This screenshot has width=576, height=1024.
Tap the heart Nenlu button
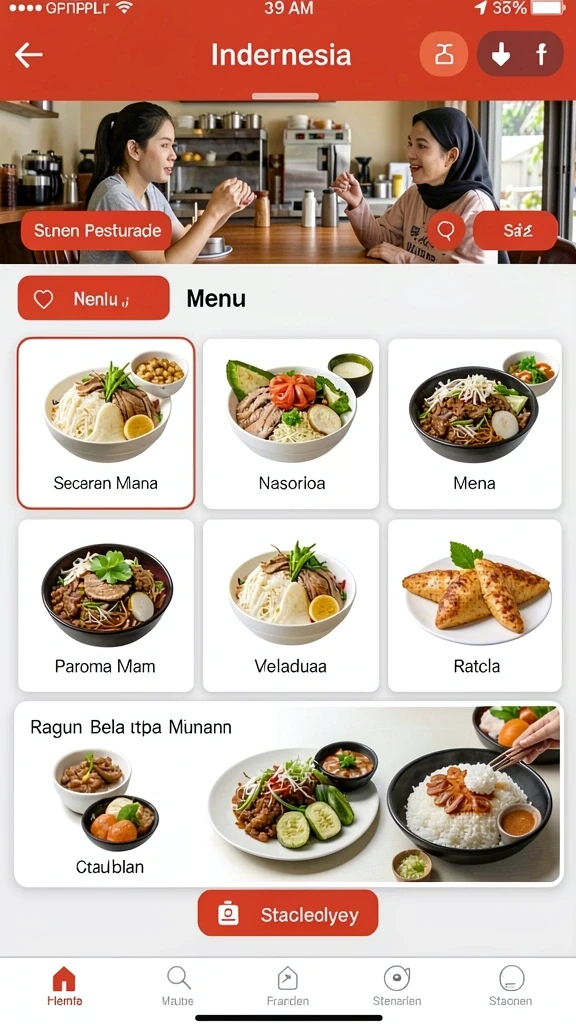coord(93,298)
